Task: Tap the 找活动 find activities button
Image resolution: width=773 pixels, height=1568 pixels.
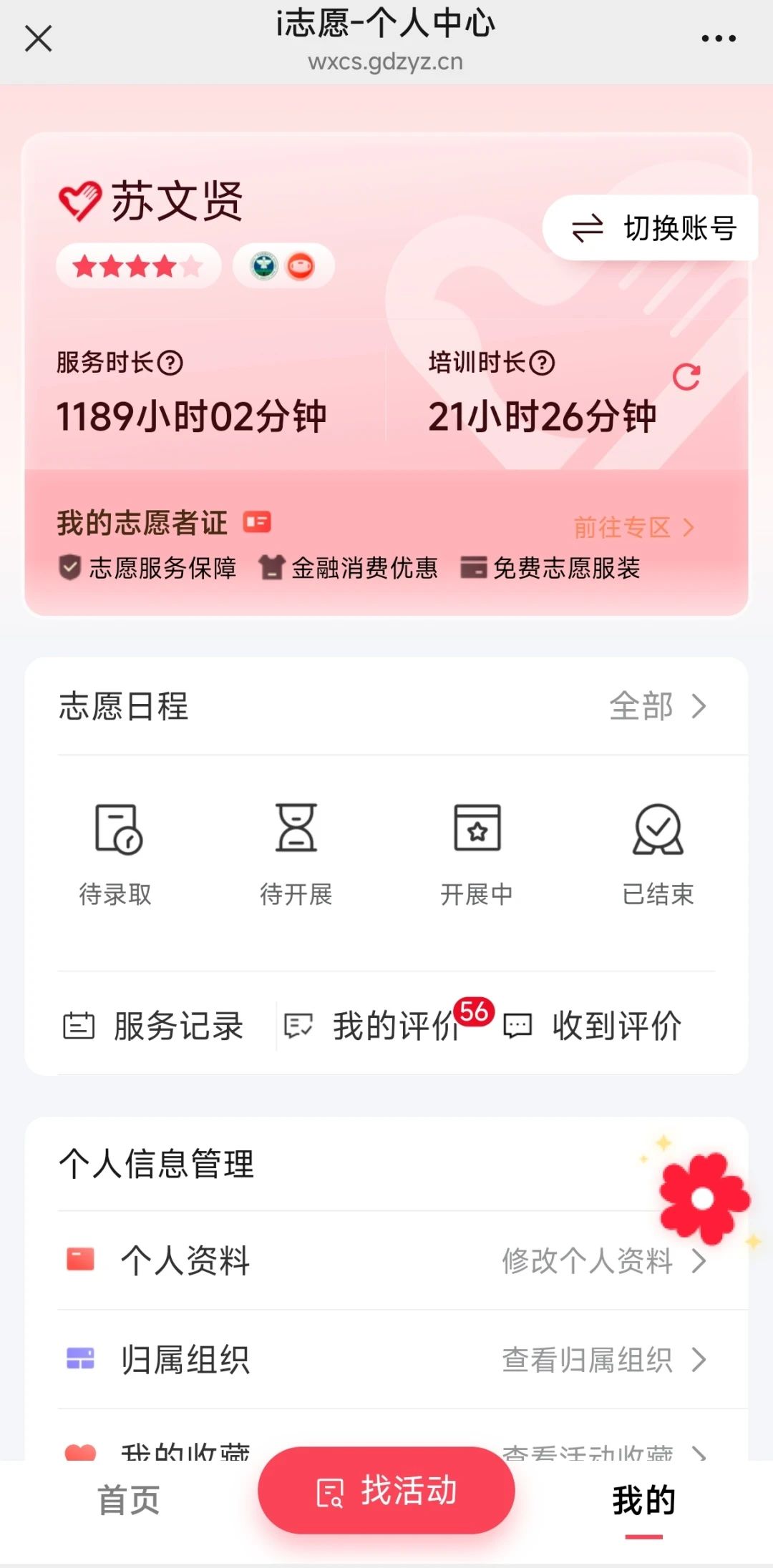Action: (x=386, y=1491)
